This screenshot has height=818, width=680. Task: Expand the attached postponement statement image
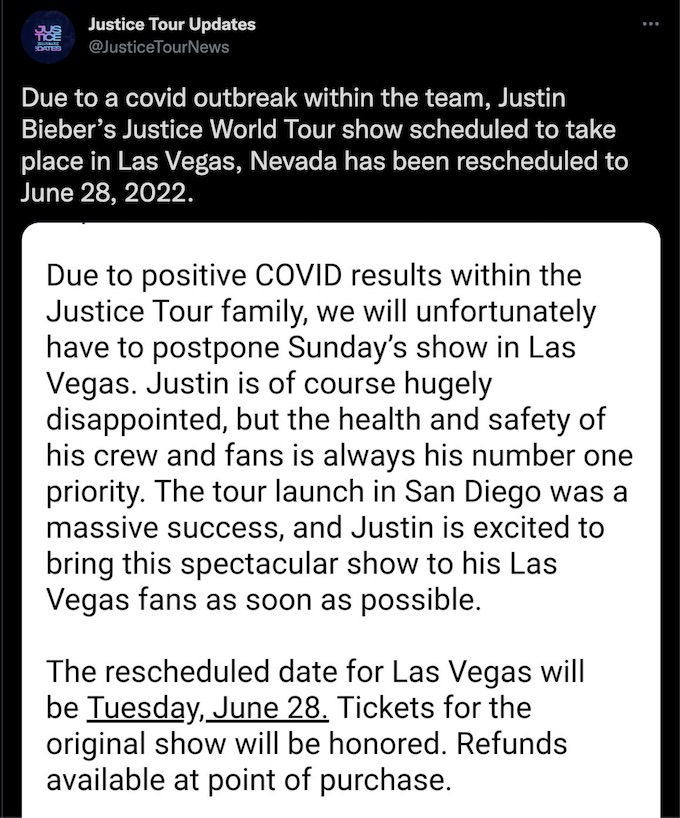(x=340, y=520)
